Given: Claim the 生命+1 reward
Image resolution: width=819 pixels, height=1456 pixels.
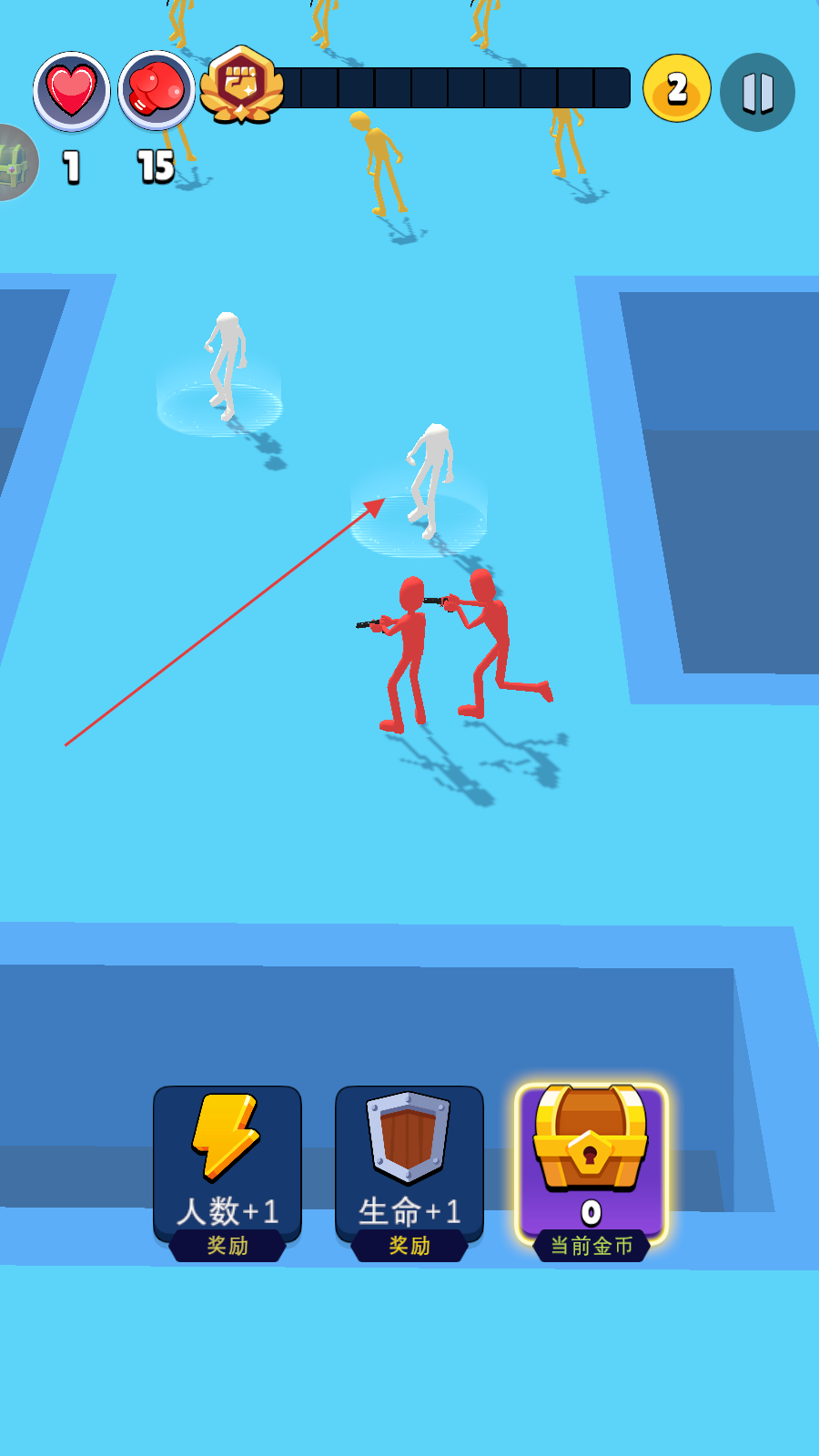Looking at the screenshot, I should [x=409, y=1169].
